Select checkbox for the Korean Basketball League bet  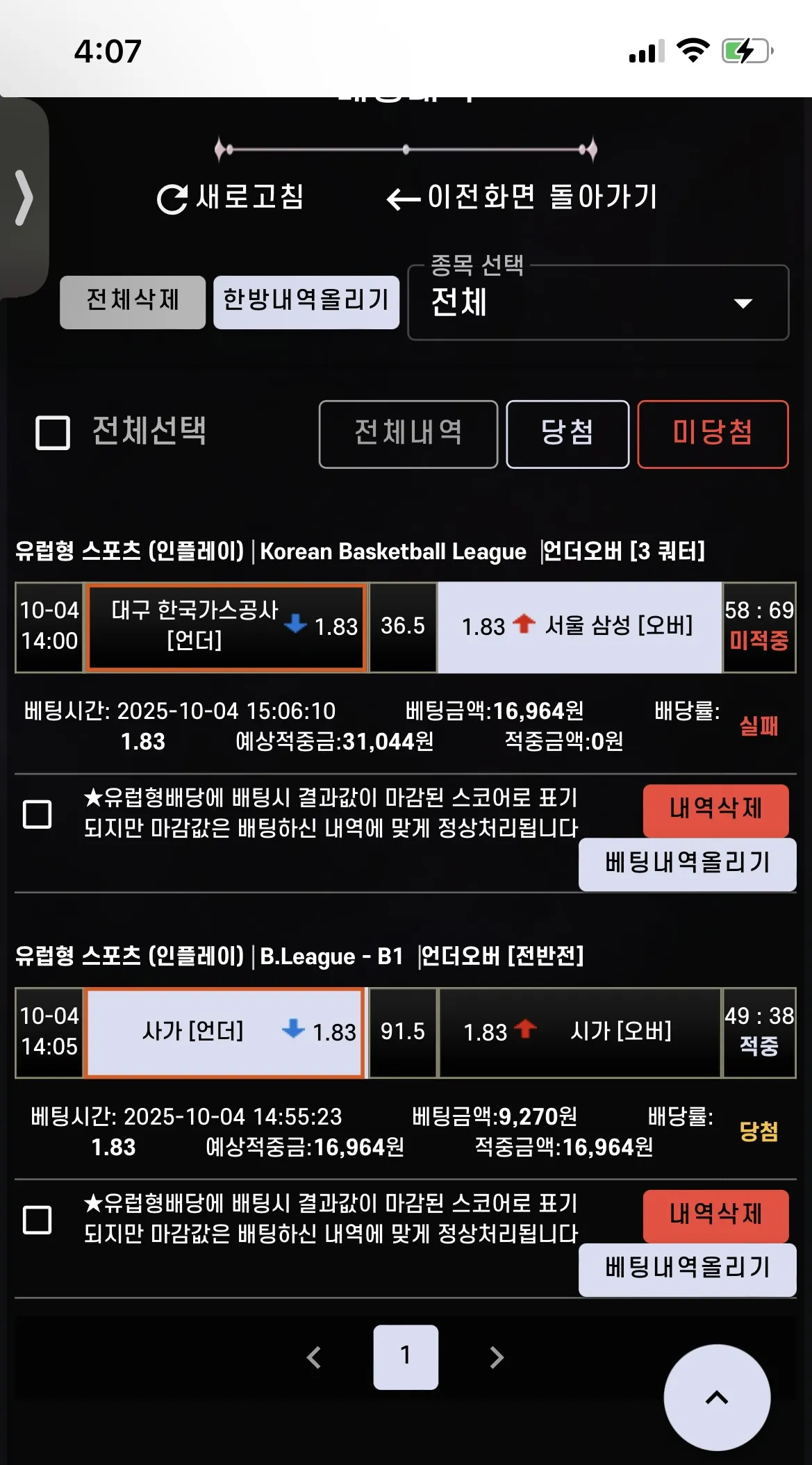coord(38,814)
